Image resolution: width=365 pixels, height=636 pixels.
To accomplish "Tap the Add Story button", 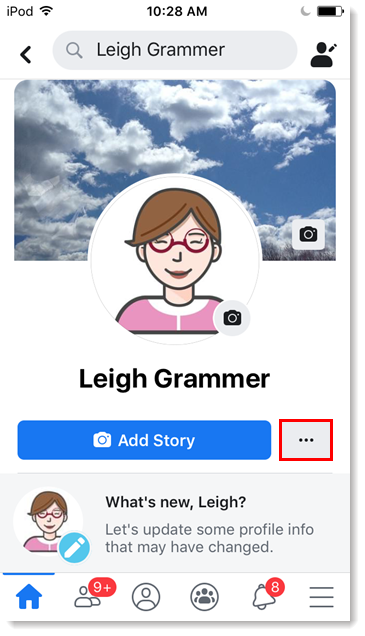I will coord(144,440).
